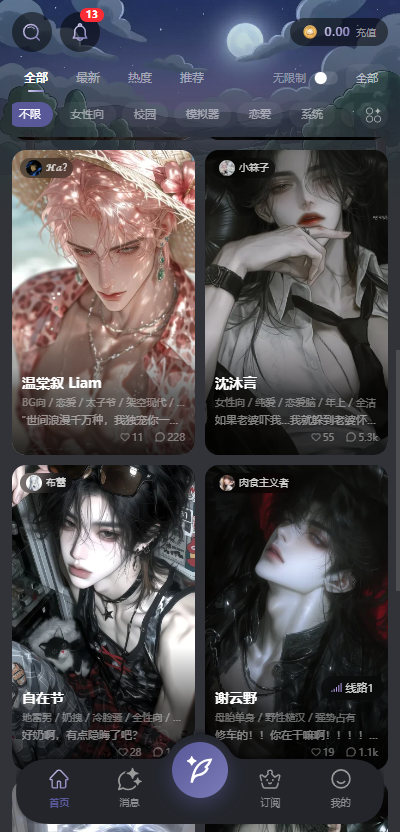Open the 自在节 character card
The height and width of the screenshot is (832, 400).
[x=103, y=617]
